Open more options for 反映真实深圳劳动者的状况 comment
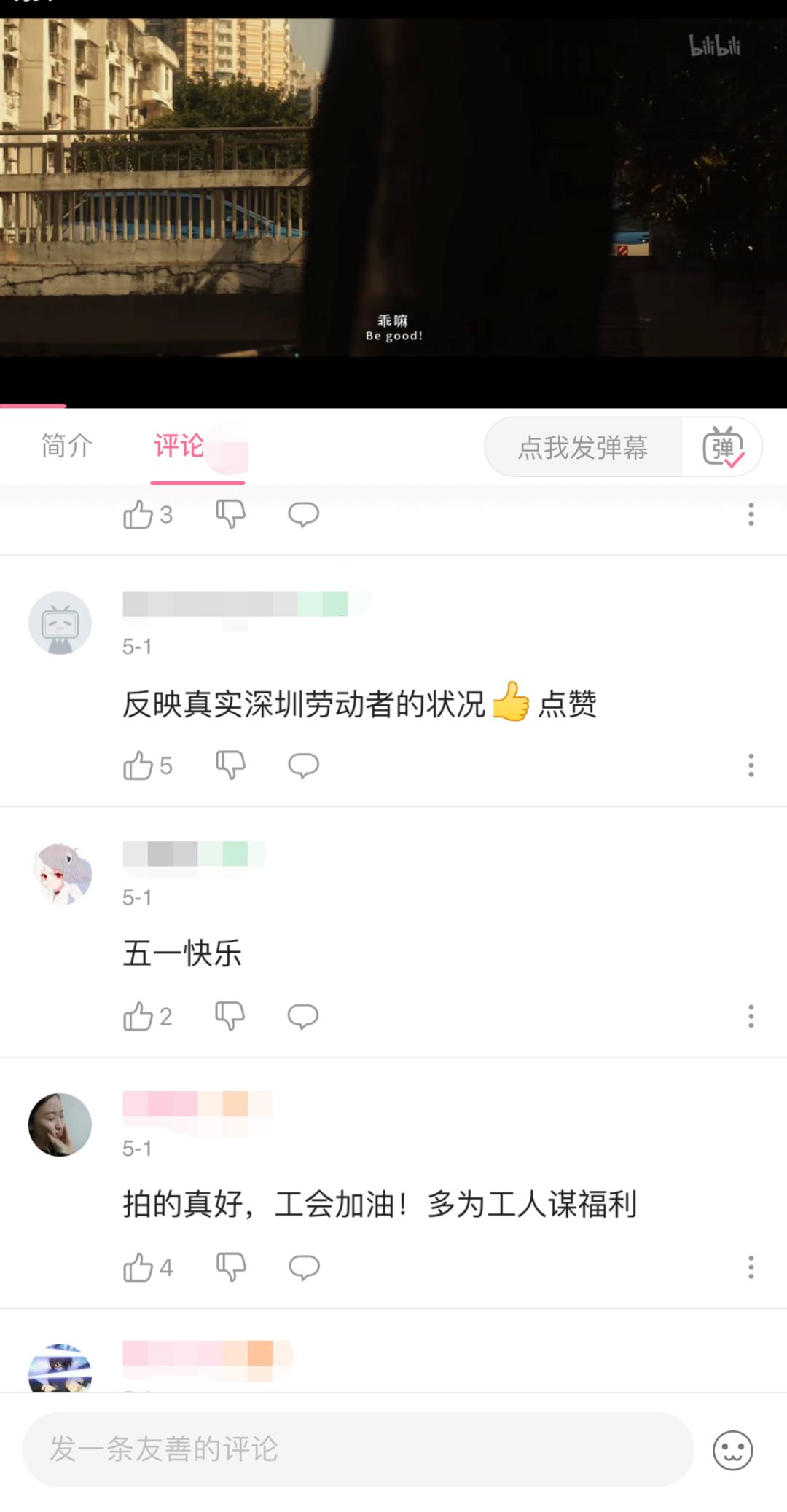 coord(751,765)
